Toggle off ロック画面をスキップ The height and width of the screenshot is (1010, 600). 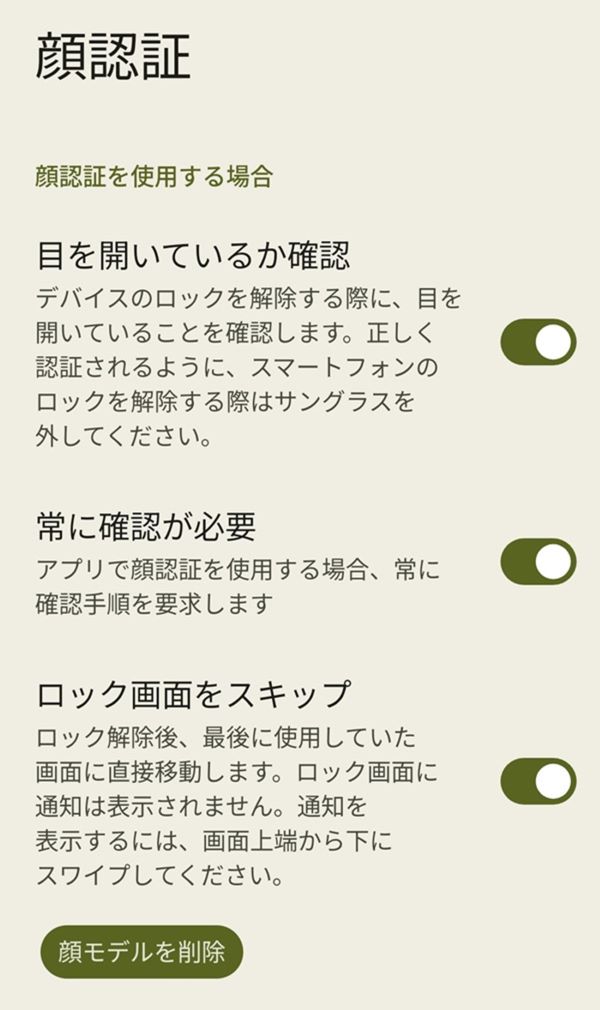(538, 781)
